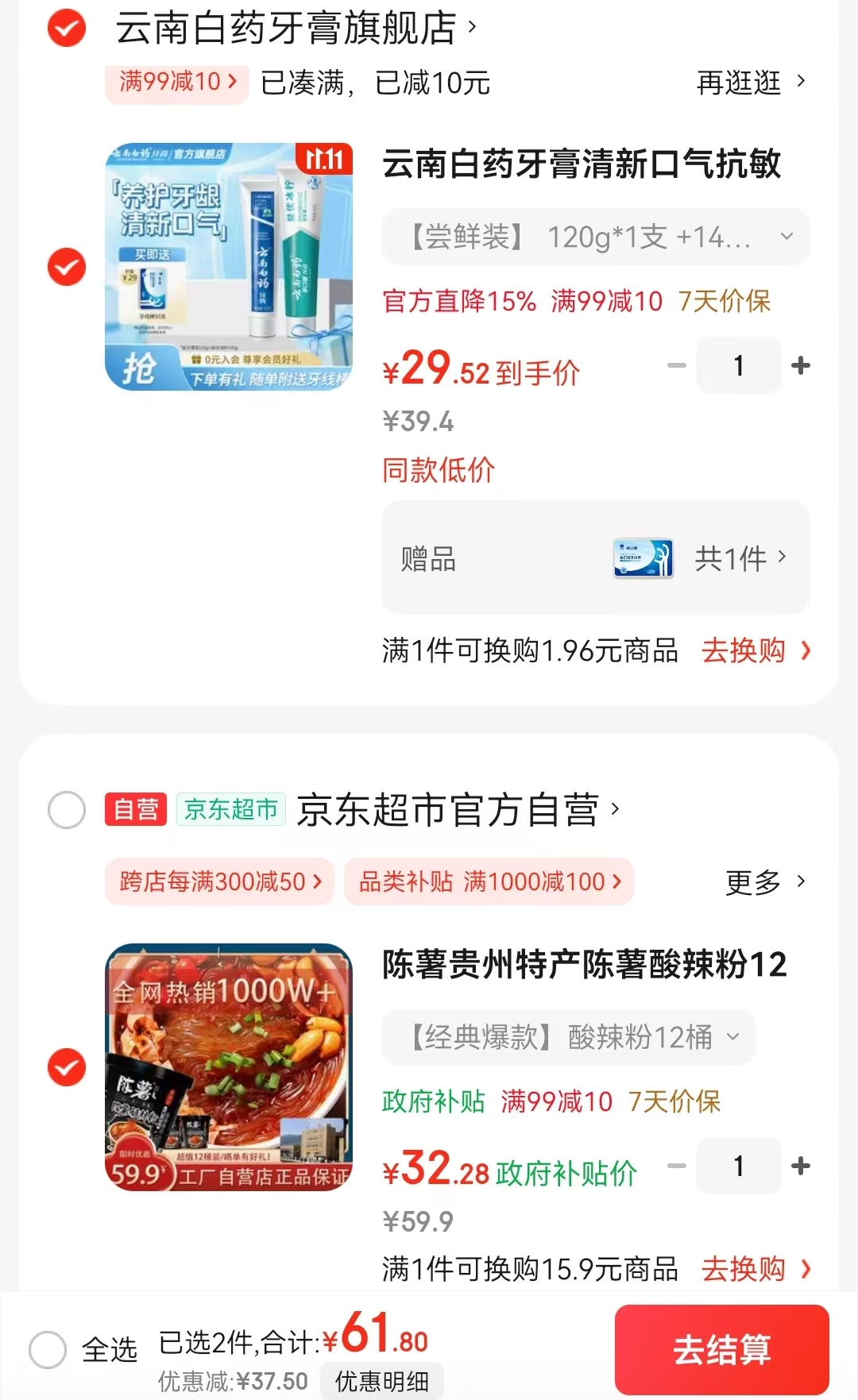
Task: Open the 云南白药牙膏旗舰店 store page
Action: (294, 29)
